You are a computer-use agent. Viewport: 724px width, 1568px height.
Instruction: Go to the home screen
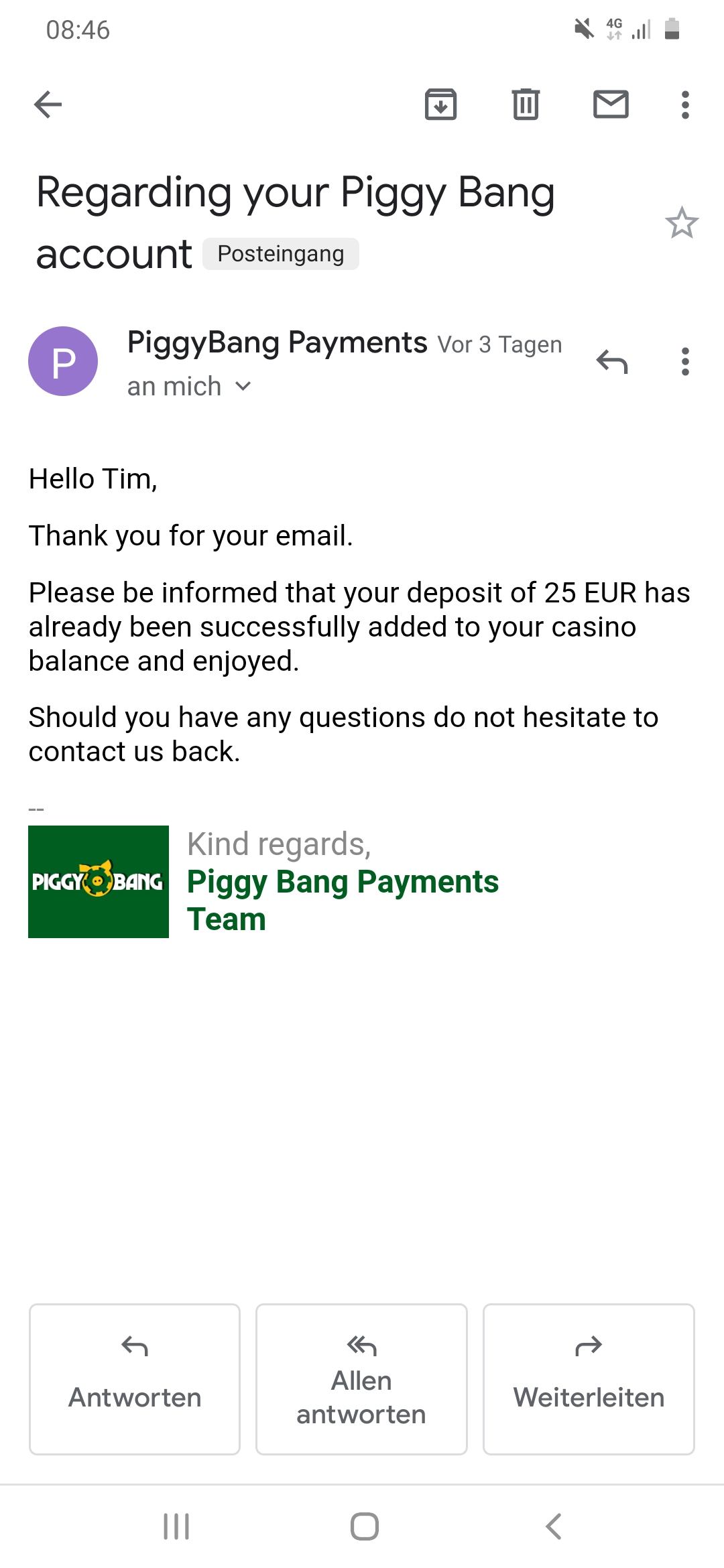tap(364, 1526)
